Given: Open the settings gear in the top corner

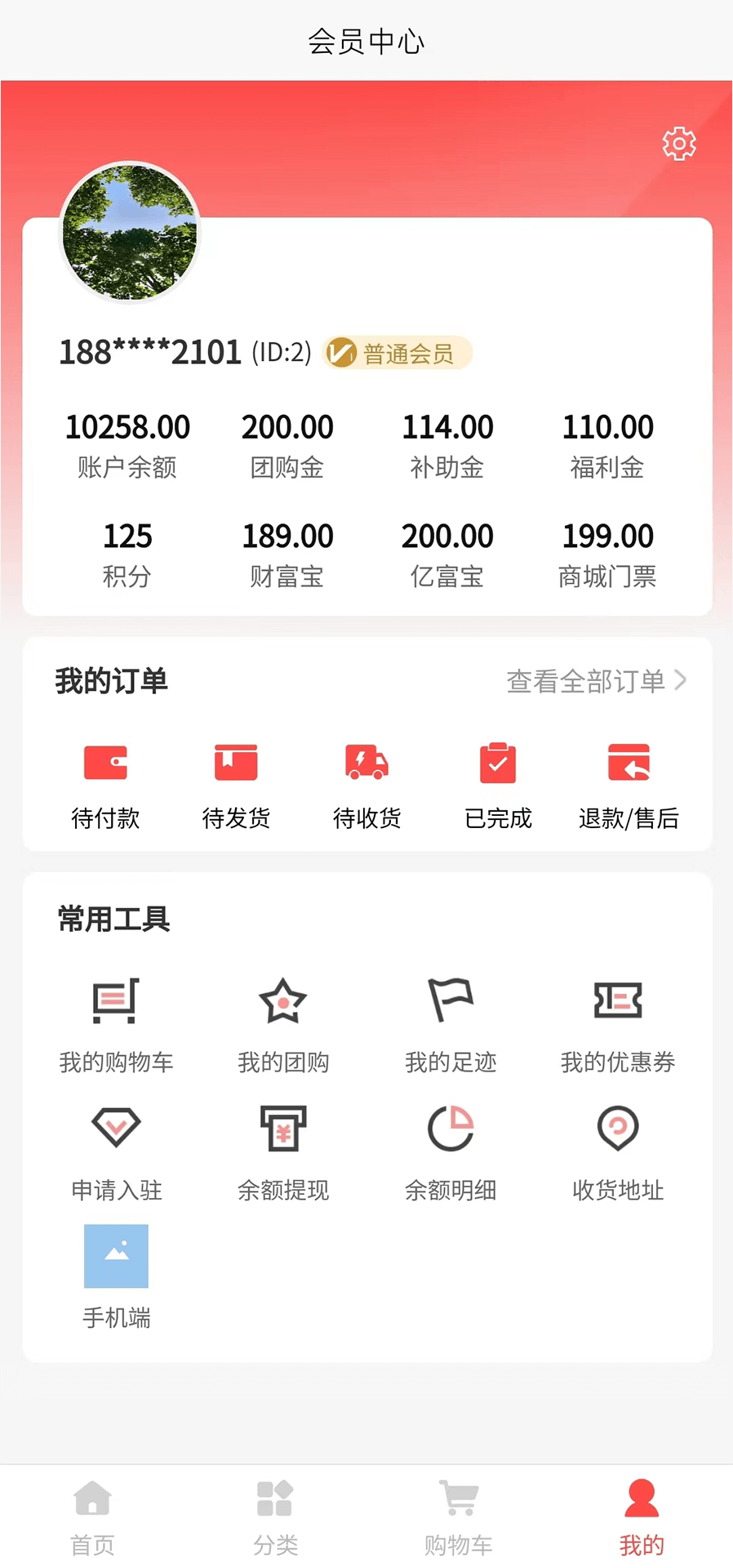Looking at the screenshot, I should coord(678,142).
